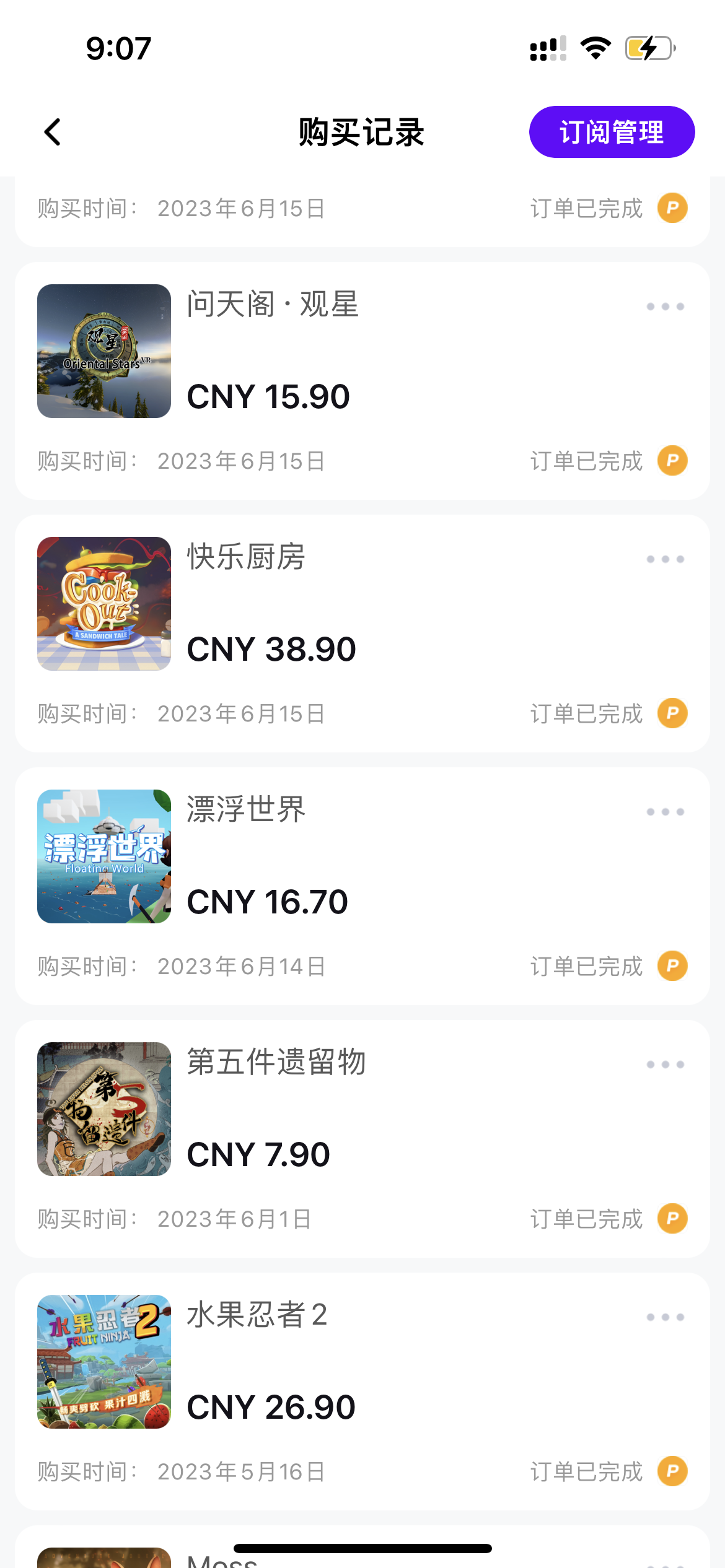Click the P badge beside 漂浮世界's completed status
Image resolution: width=725 pixels, height=1568 pixels.
pyautogui.click(x=672, y=965)
